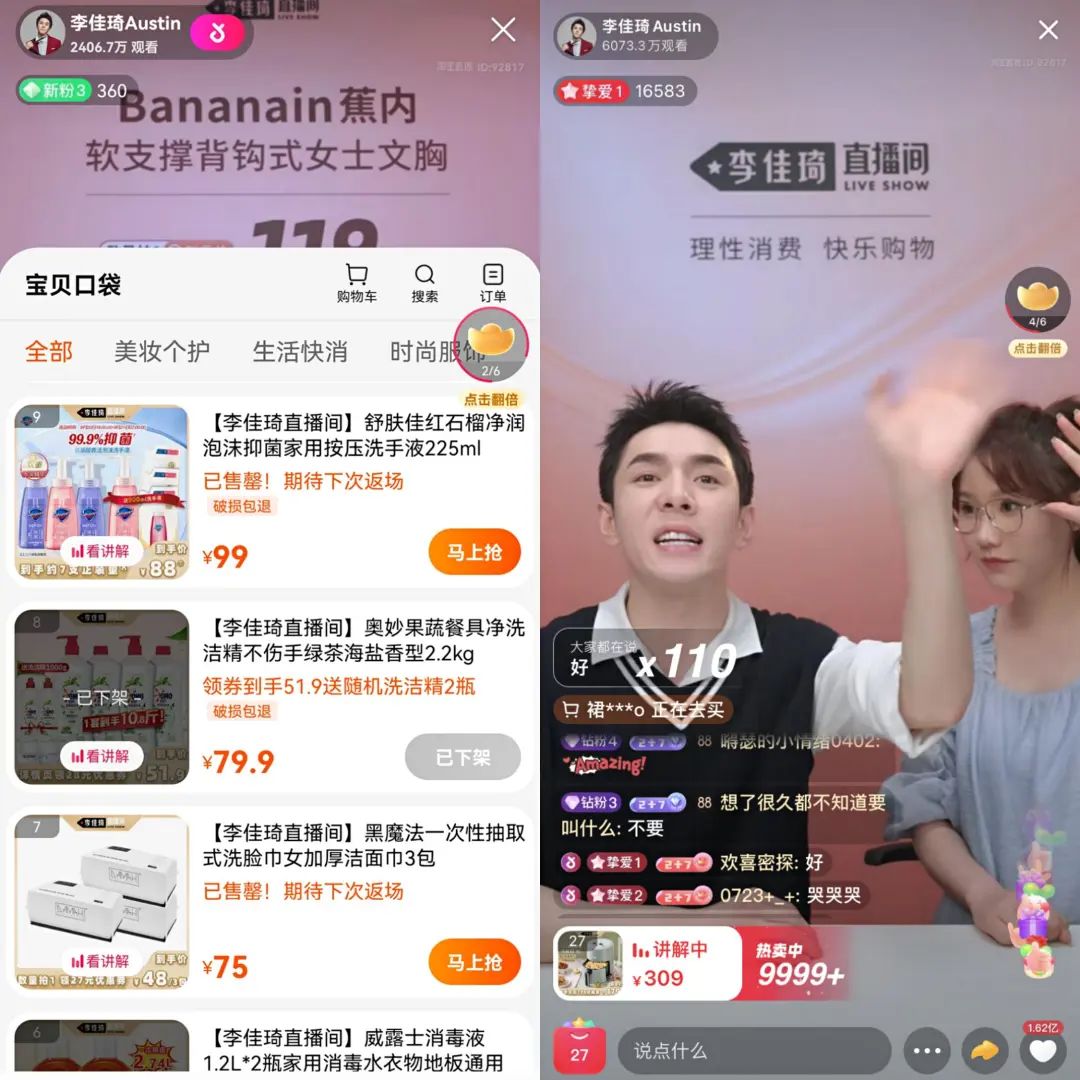
Task: Follow 李佳琦Austin with the pink button
Action: tap(218, 34)
